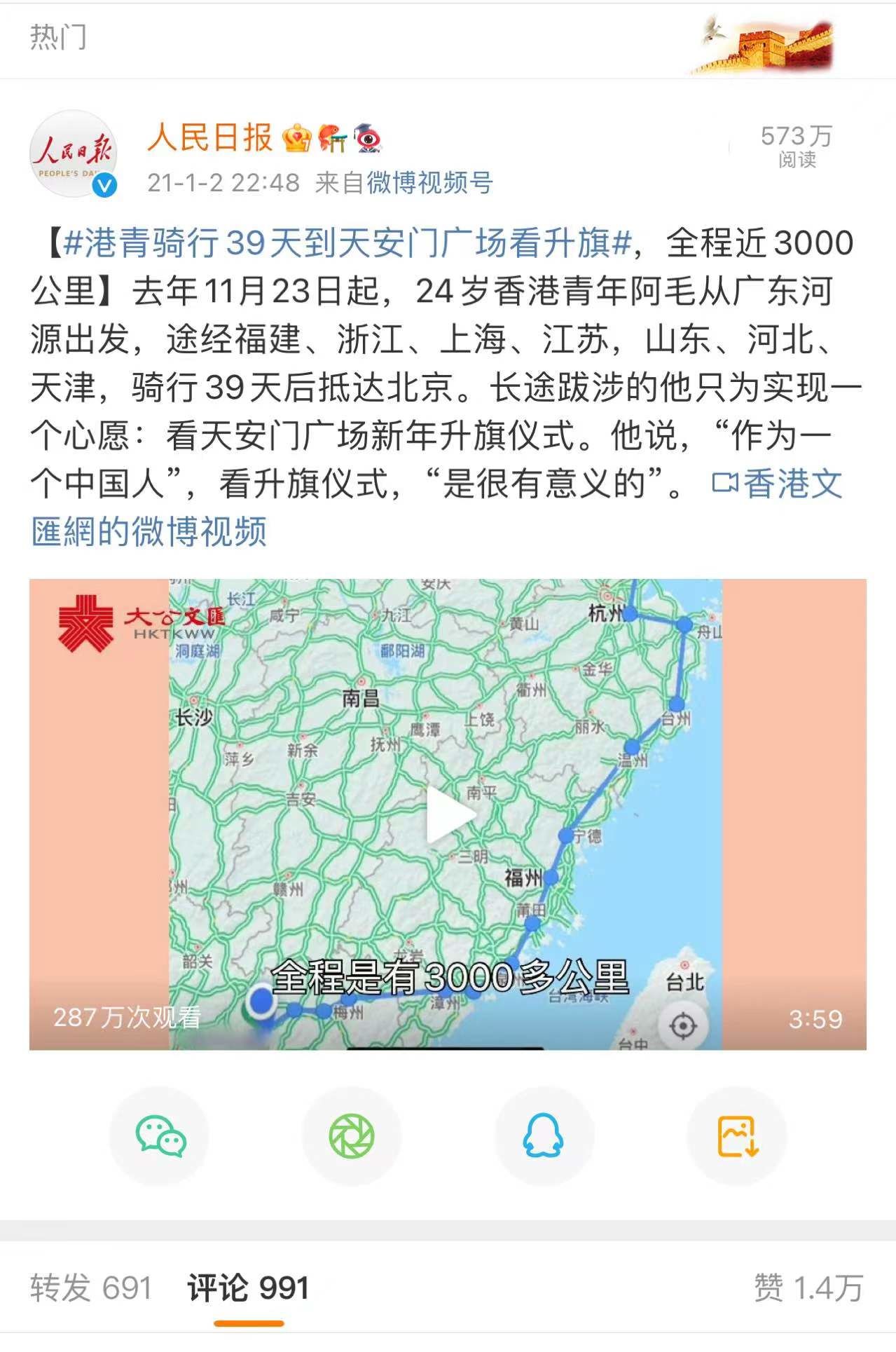Viewport: 896px width, 1352px height.
Task: Open 人民日报 profile avatar
Action: tap(73, 153)
